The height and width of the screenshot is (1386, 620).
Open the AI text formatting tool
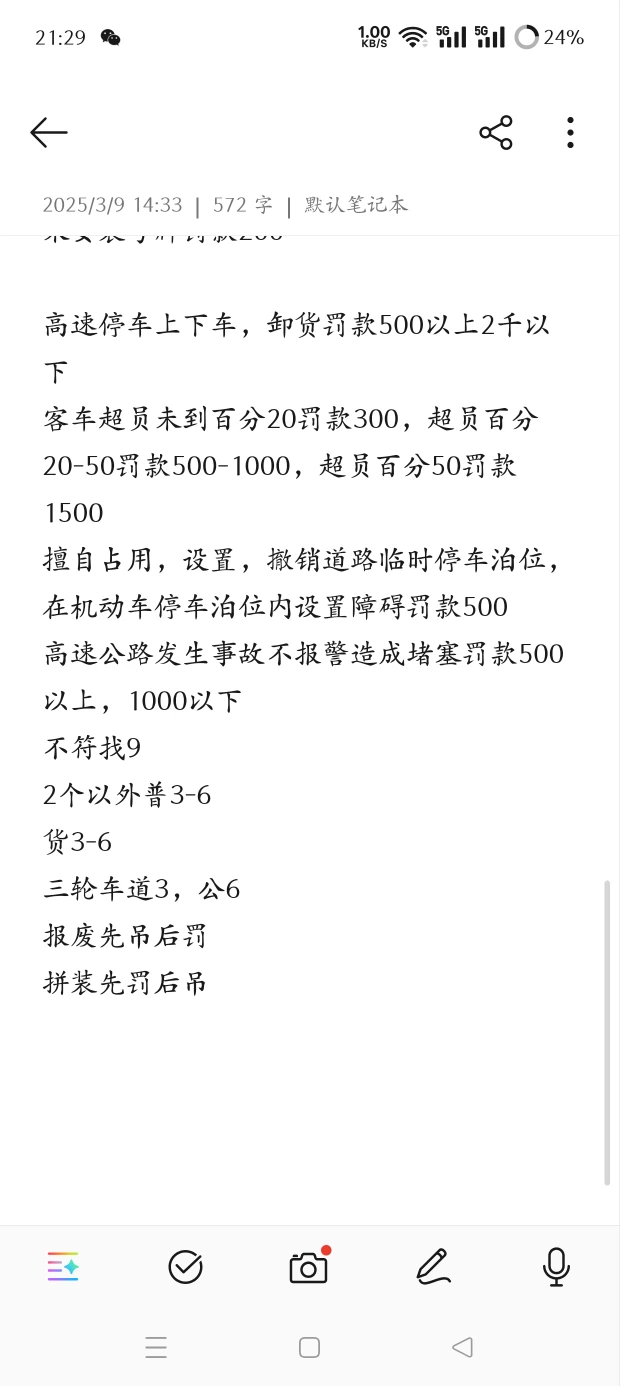63,1267
